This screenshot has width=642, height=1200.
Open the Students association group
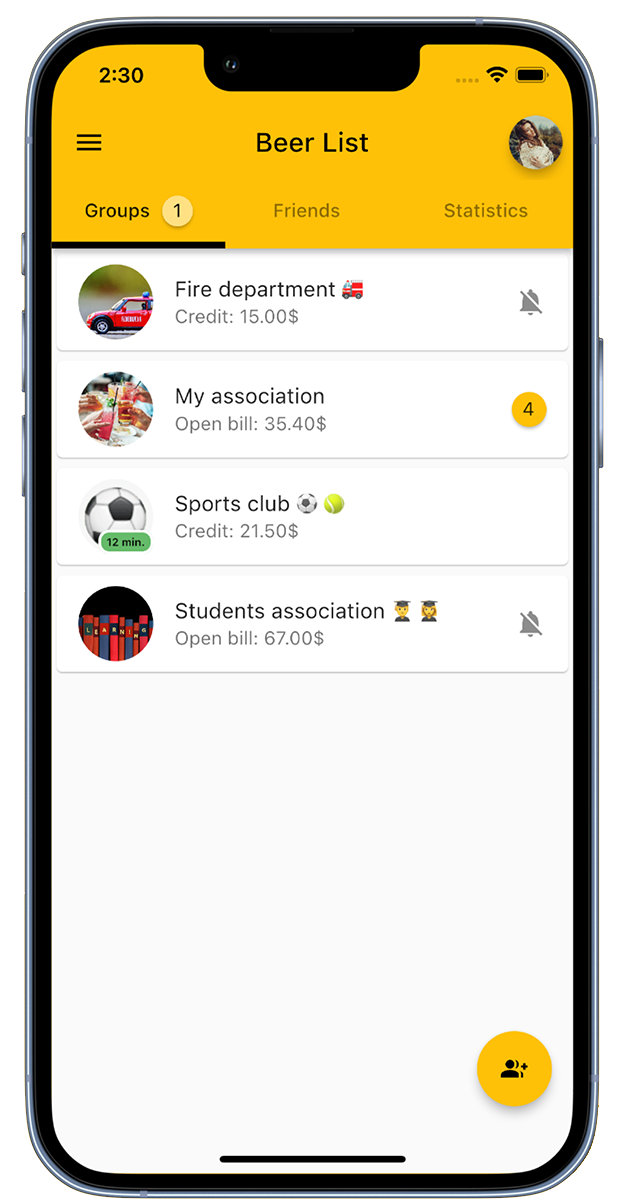pyautogui.click(x=300, y=623)
